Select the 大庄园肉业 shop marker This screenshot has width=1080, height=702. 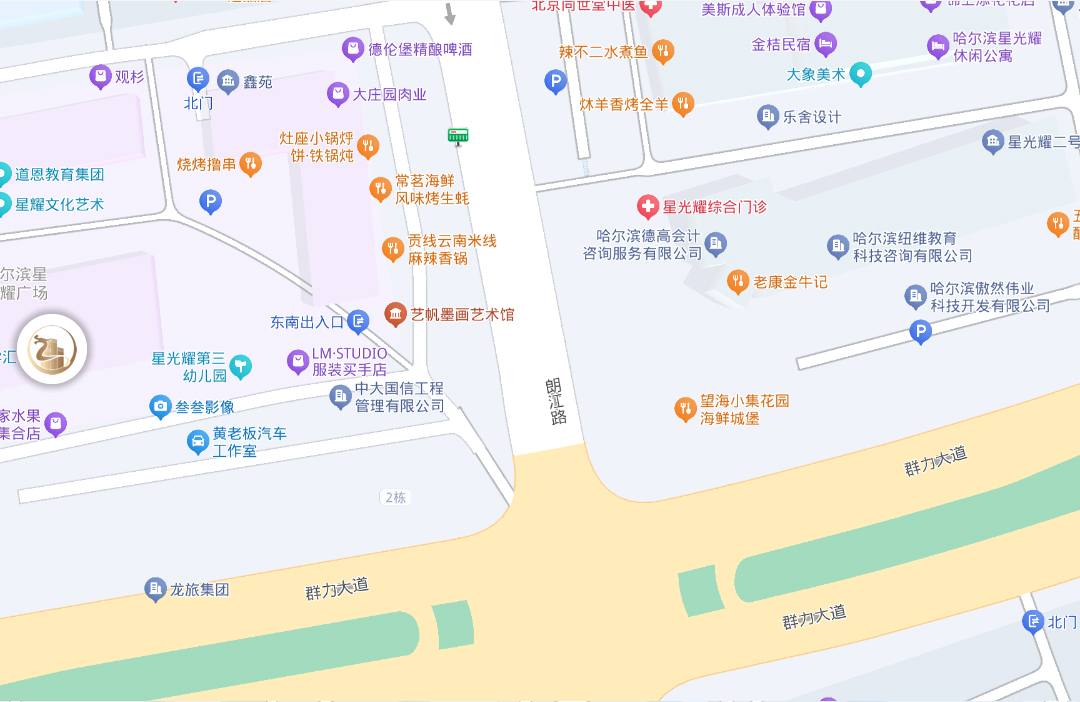[x=338, y=95]
